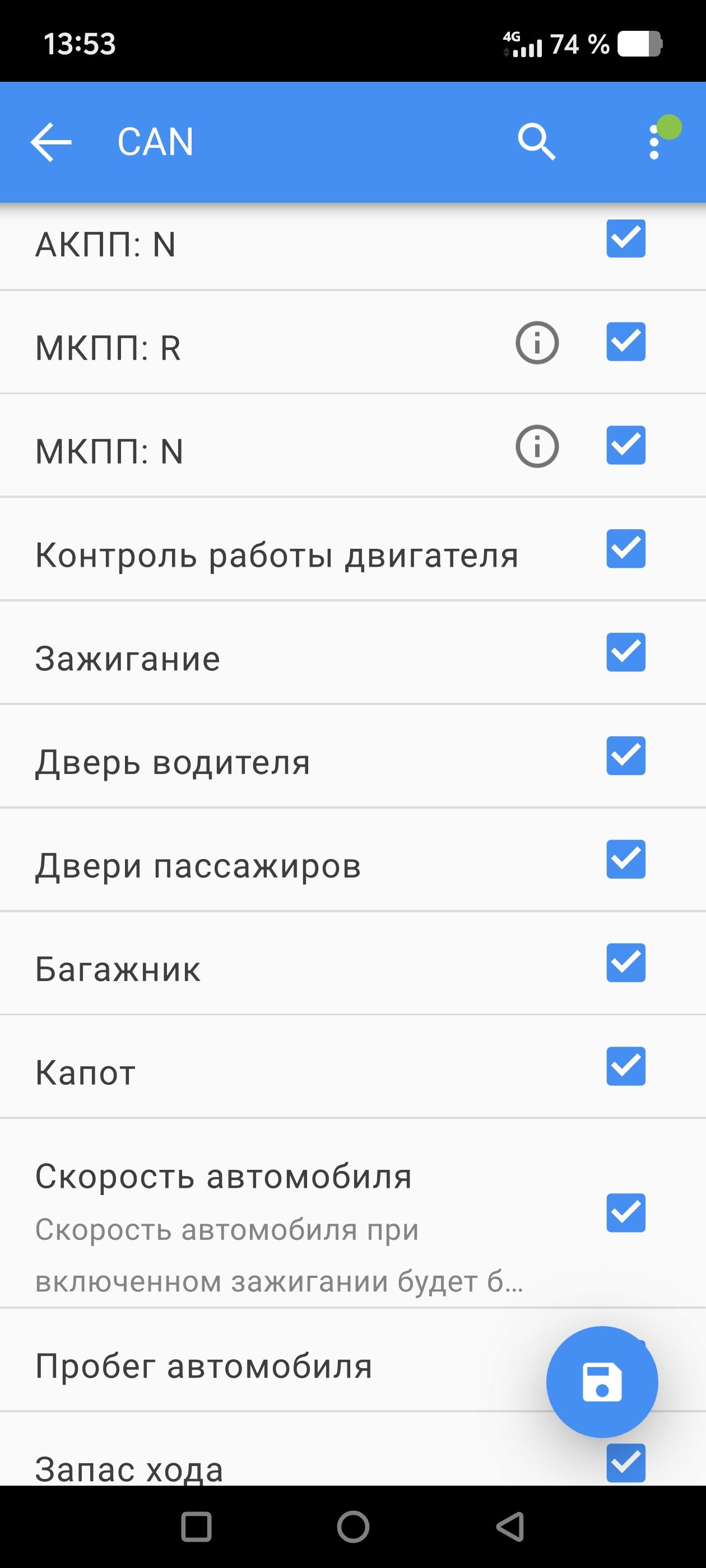This screenshot has height=1568, width=706.
Task: Tap the system home button
Action: 354,1527
